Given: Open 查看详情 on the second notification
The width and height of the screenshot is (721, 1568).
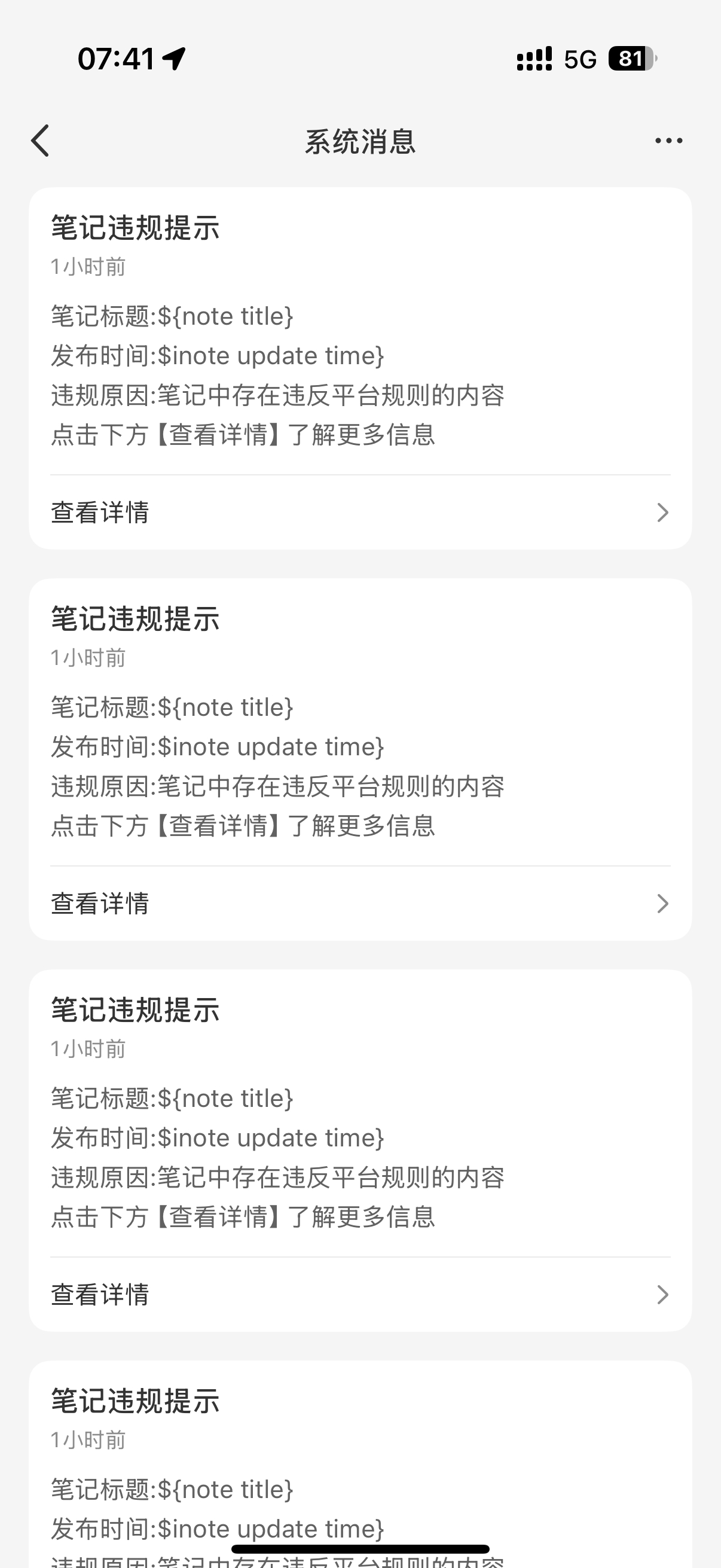Looking at the screenshot, I should [100, 904].
